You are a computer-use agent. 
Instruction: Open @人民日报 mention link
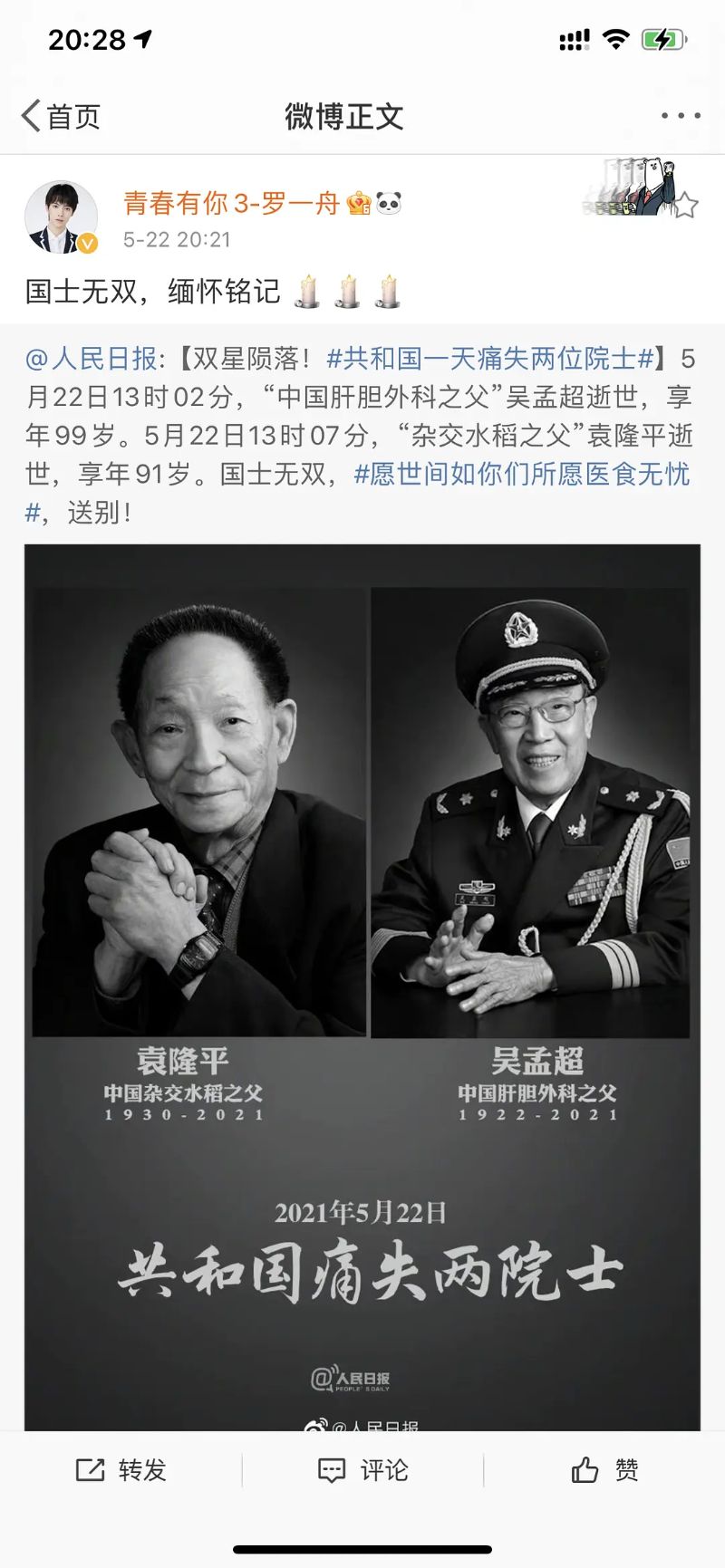pyautogui.click(x=91, y=359)
